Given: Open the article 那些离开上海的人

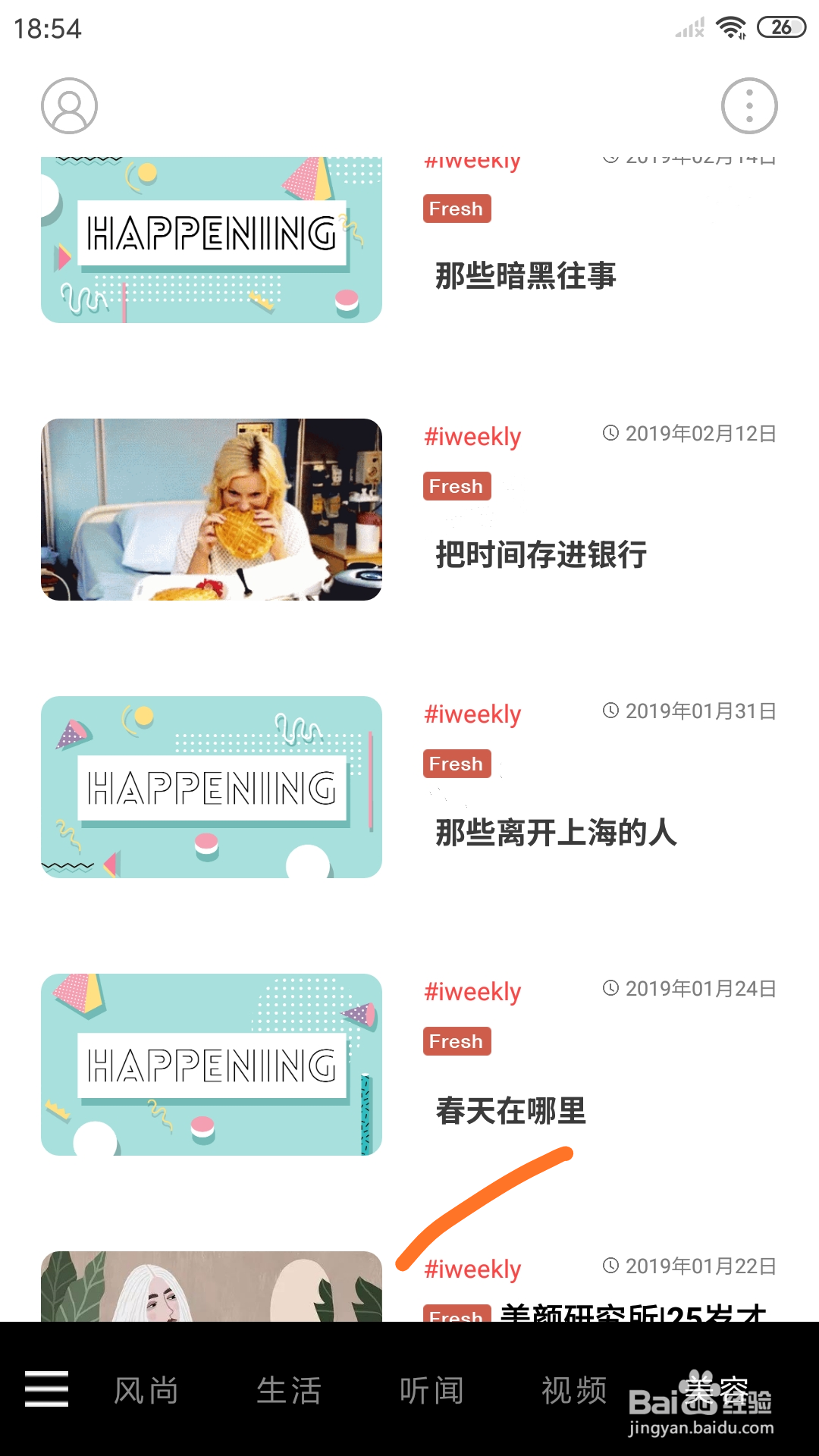Looking at the screenshot, I should [x=555, y=833].
